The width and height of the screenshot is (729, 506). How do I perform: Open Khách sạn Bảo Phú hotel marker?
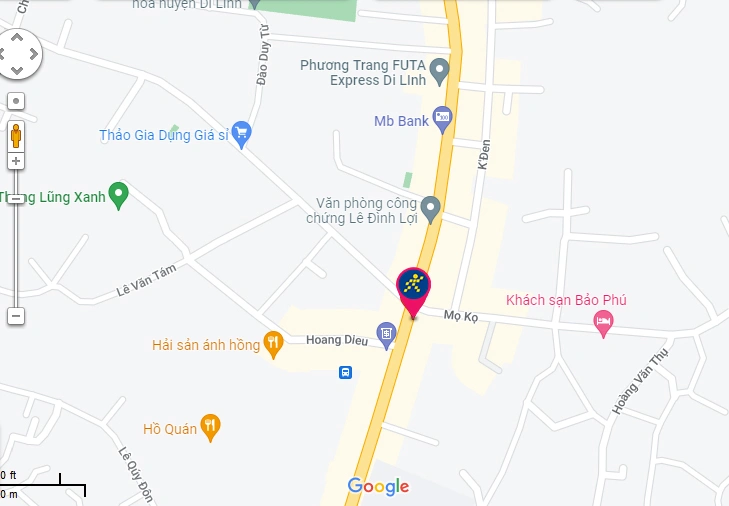(x=603, y=322)
